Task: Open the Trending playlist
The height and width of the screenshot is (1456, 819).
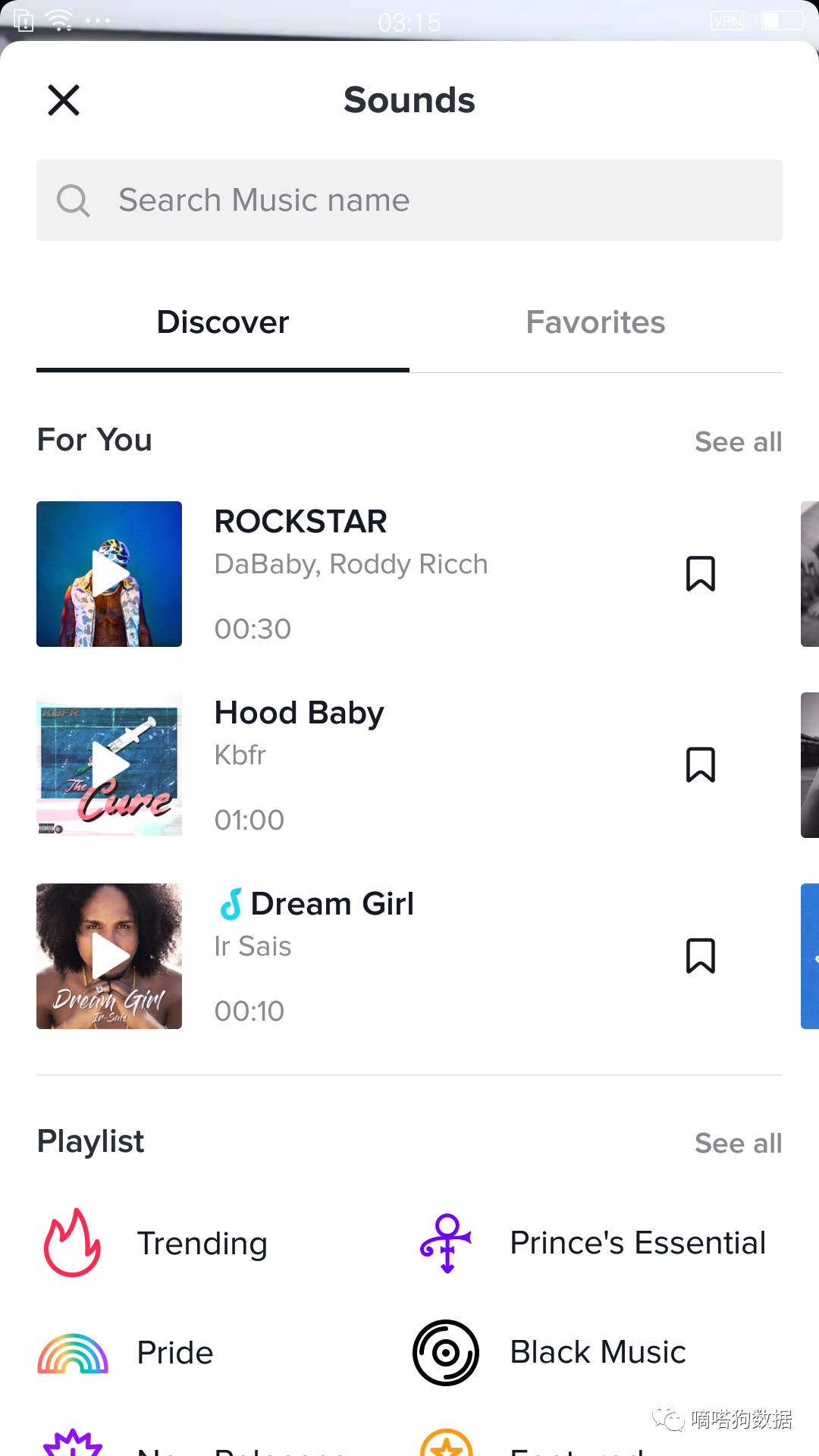Action: [x=202, y=1244]
